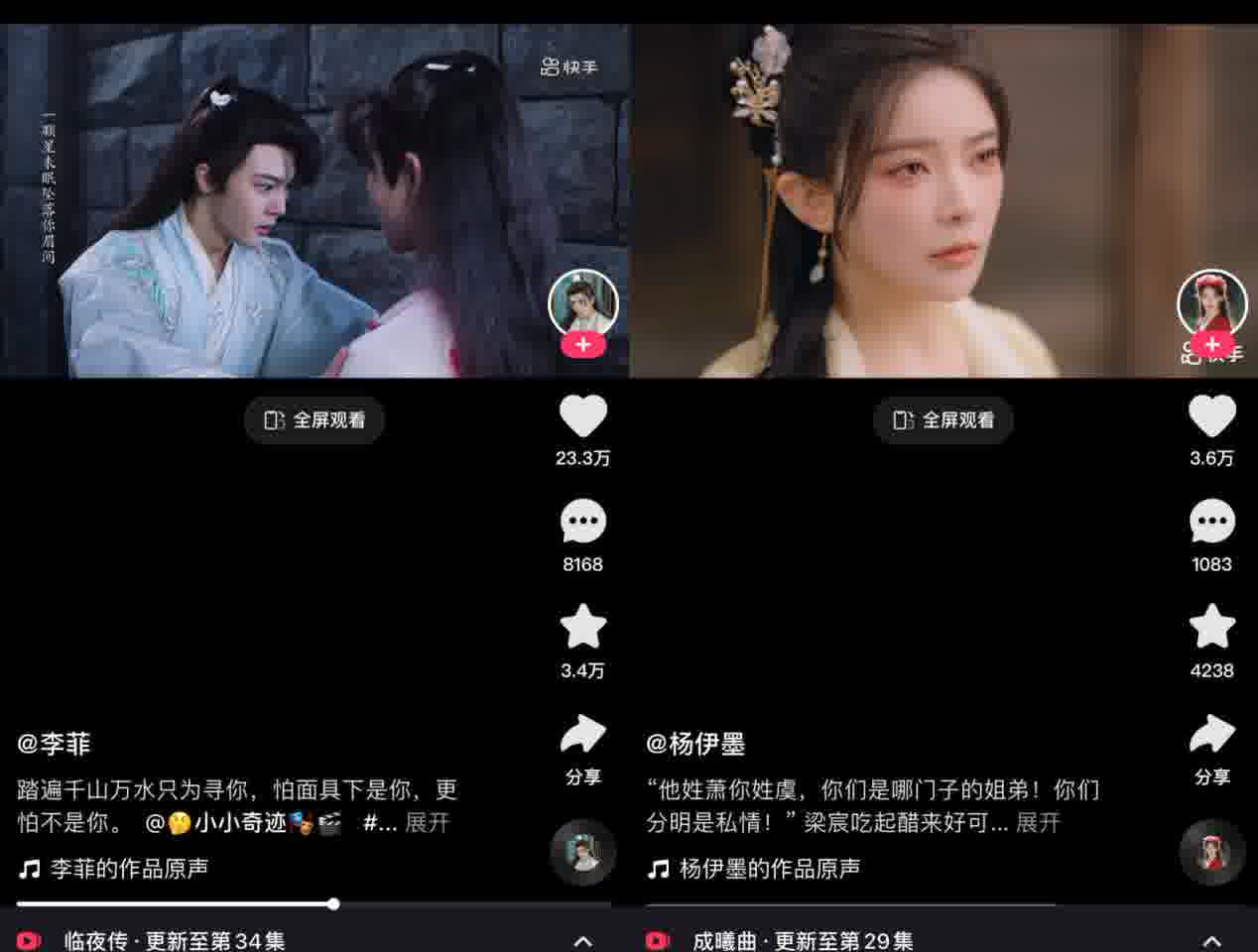Viewport: 1258px width, 952px height.
Task: Expand 李菲's video caption
Action: tap(427, 823)
